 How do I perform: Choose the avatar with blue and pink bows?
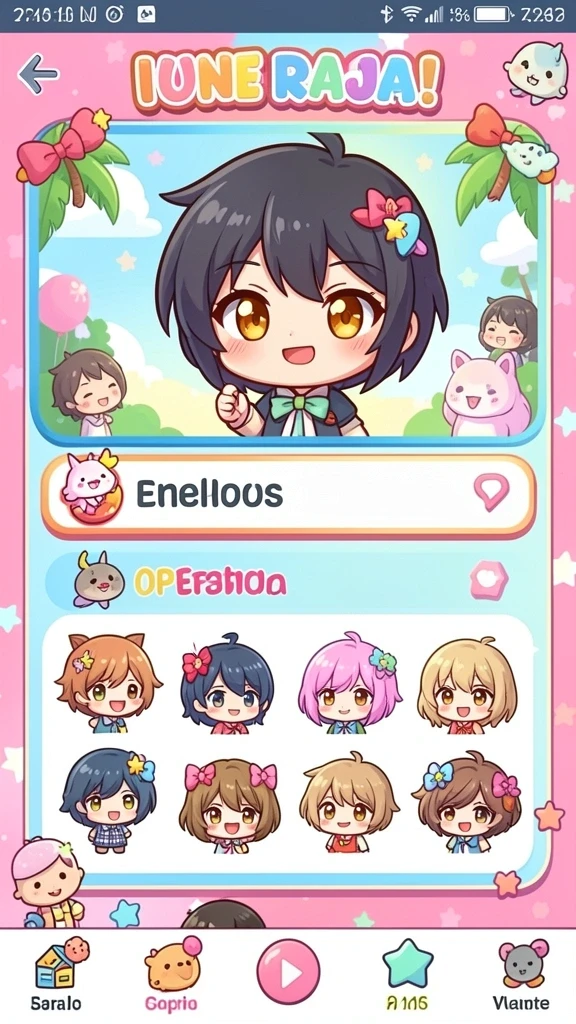467,803
